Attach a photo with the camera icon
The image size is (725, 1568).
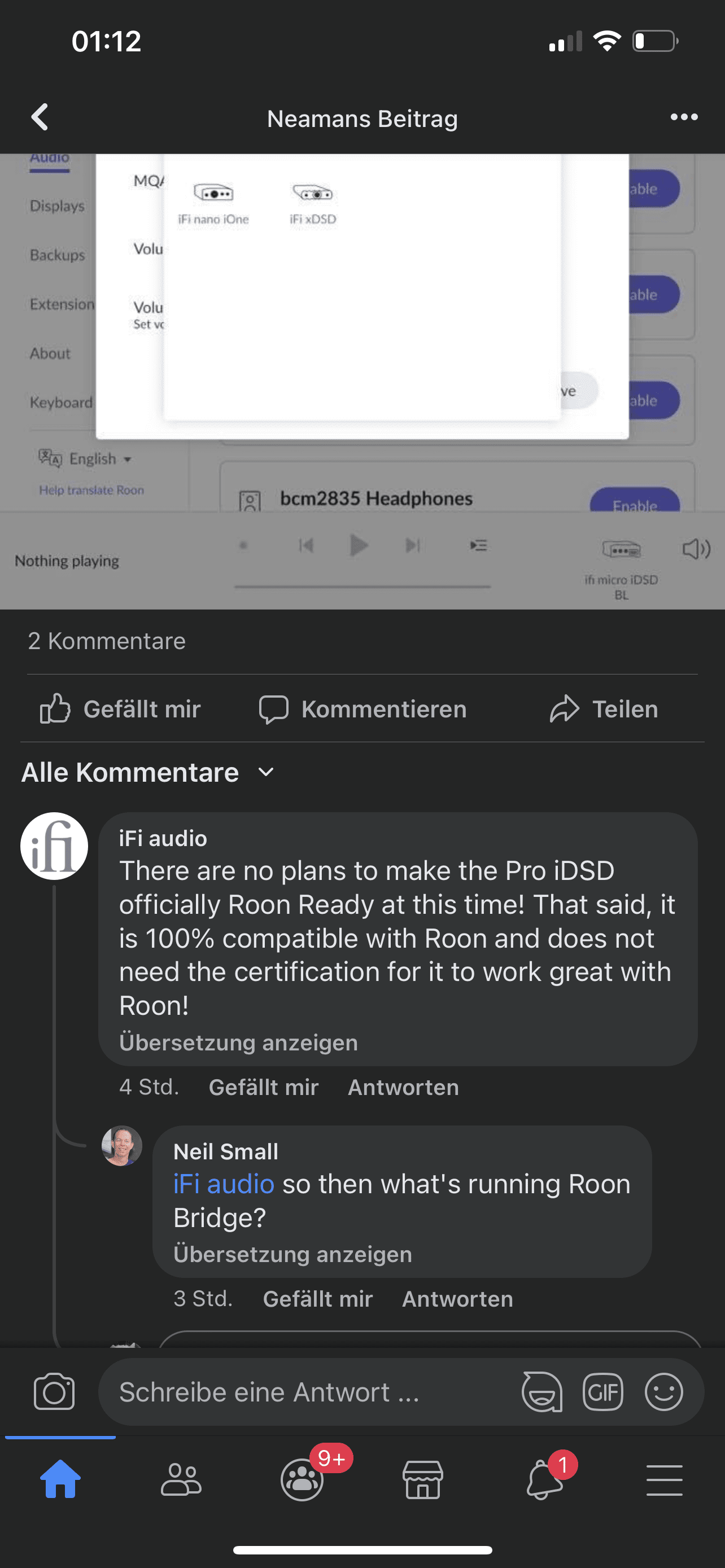click(x=54, y=1391)
